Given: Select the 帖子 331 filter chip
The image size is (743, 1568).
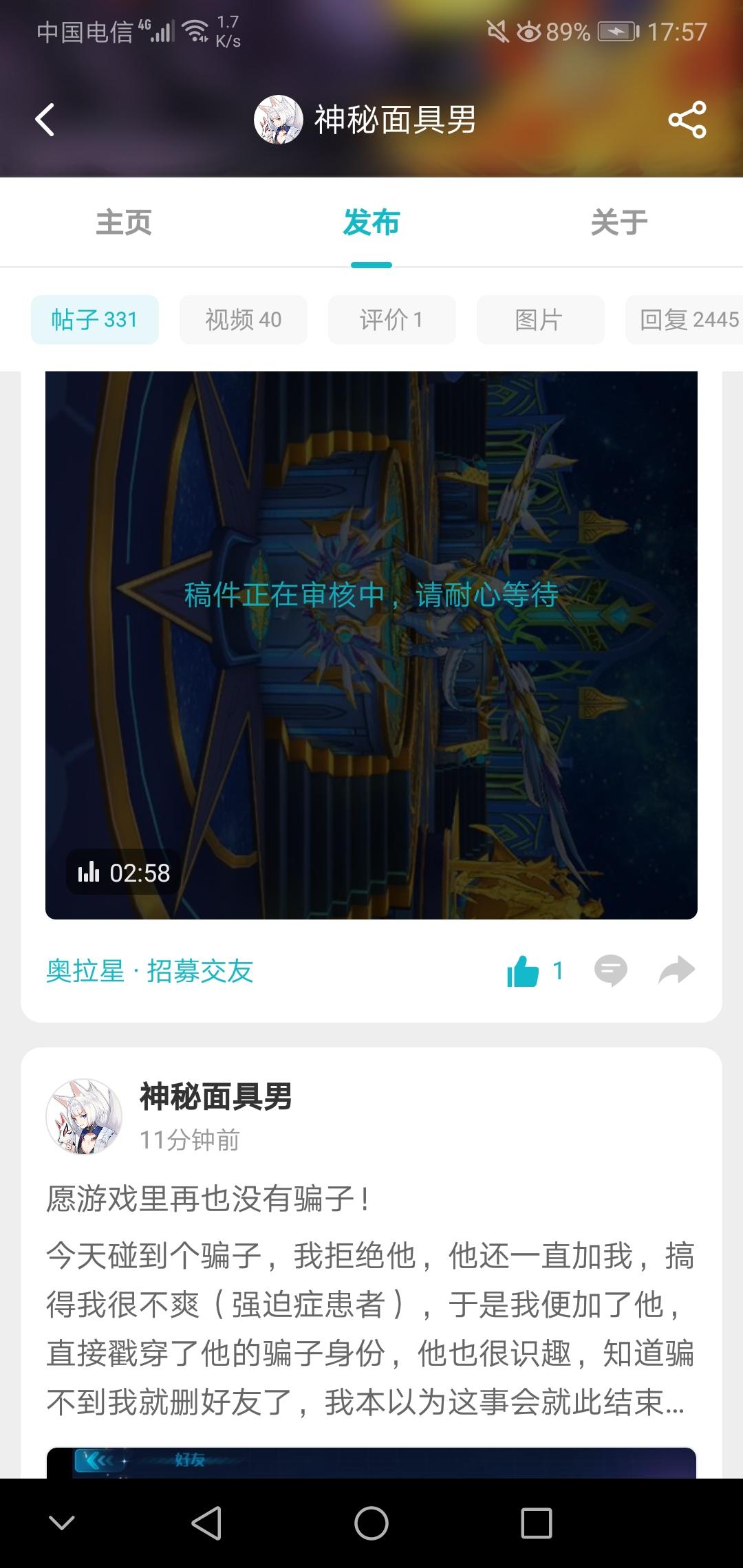Looking at the screenshot, I should tap(94, 319).
